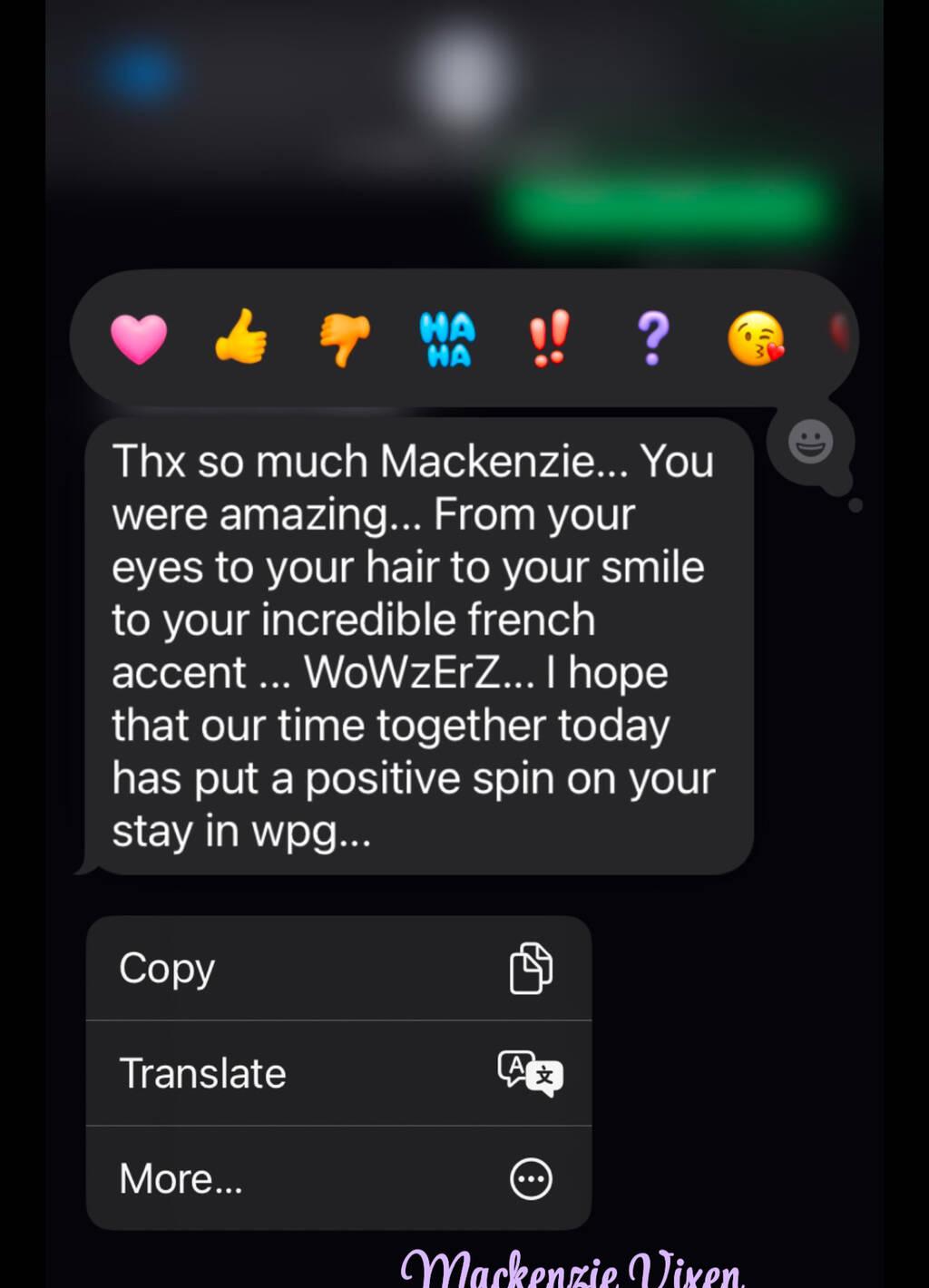Open the More... options
This screenshot has height=1288, width=929.
[338, 1178]
